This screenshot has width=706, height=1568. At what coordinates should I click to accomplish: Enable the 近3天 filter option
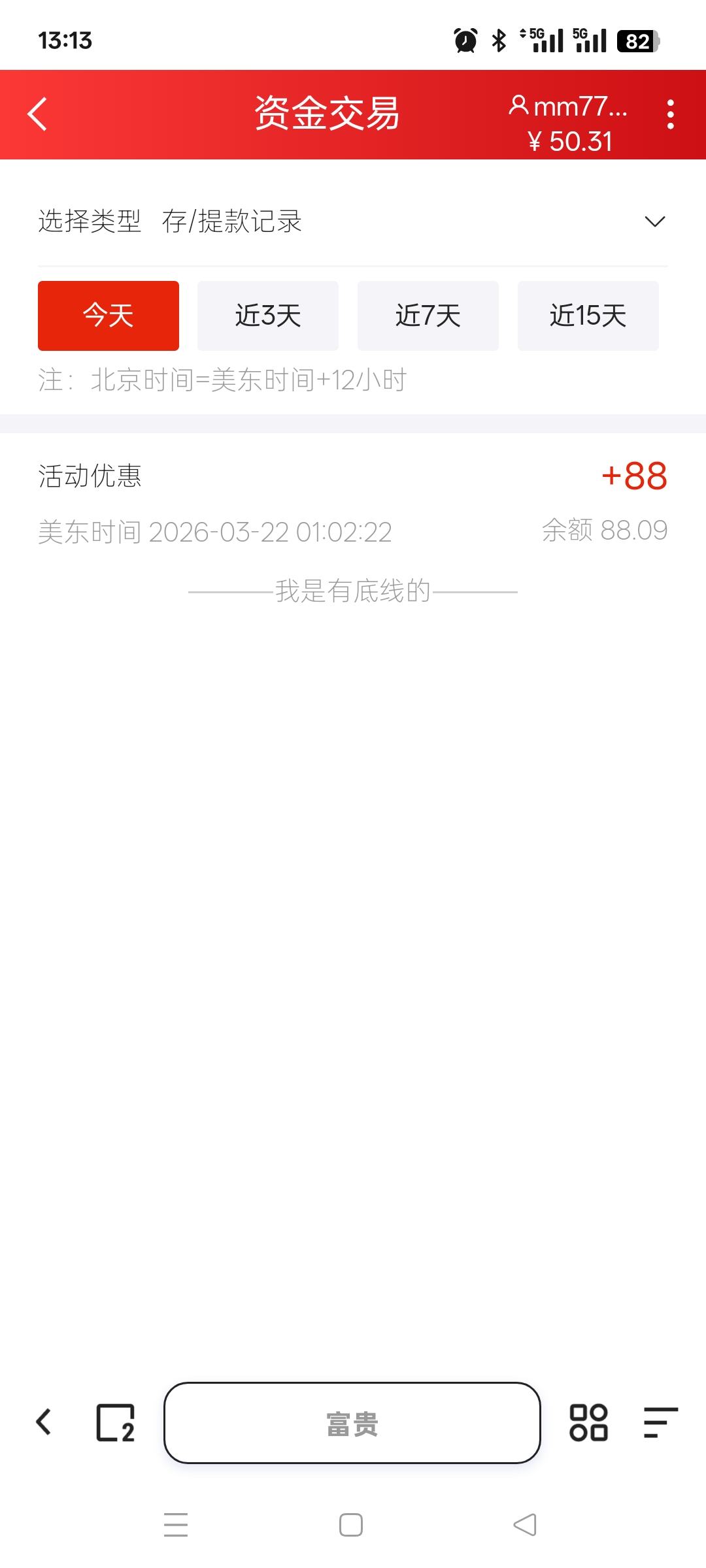click(267, 315)
